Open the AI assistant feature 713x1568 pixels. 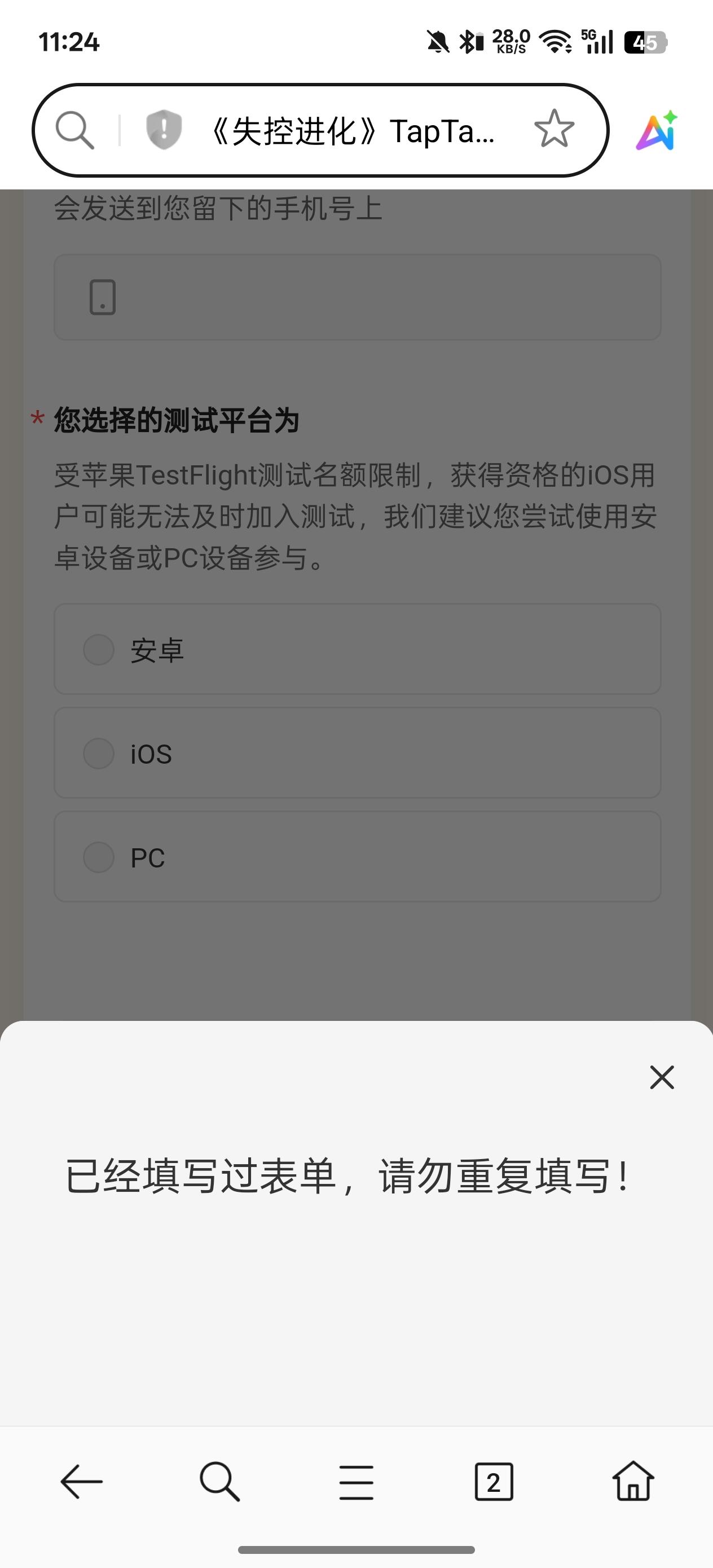tap(656, 130)
